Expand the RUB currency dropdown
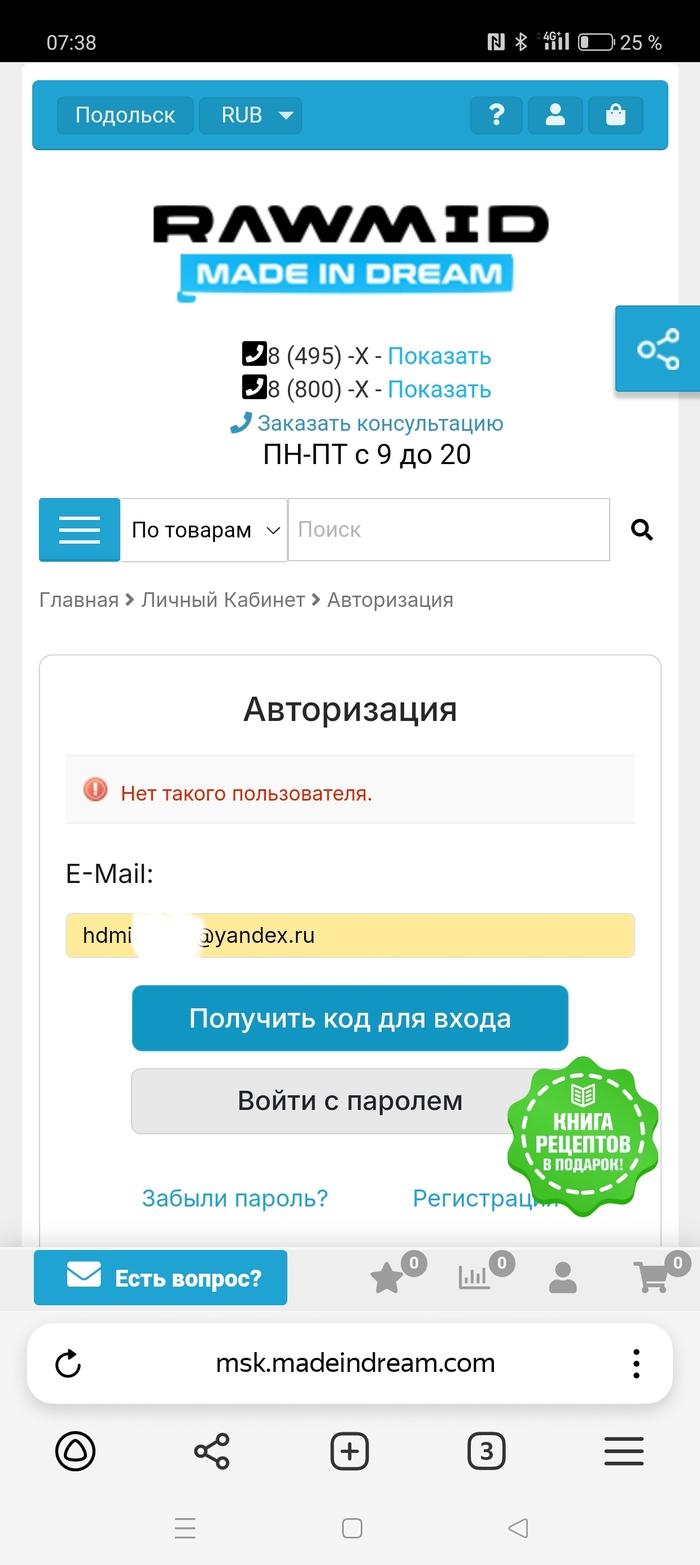 (250, 115)
